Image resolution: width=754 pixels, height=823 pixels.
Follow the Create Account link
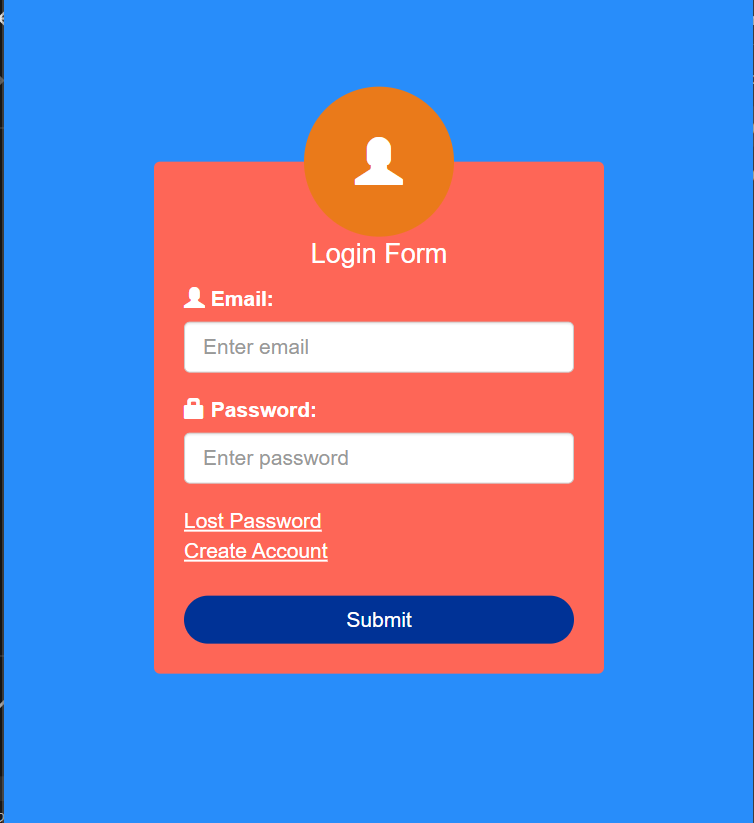click(x=256, y=551)
